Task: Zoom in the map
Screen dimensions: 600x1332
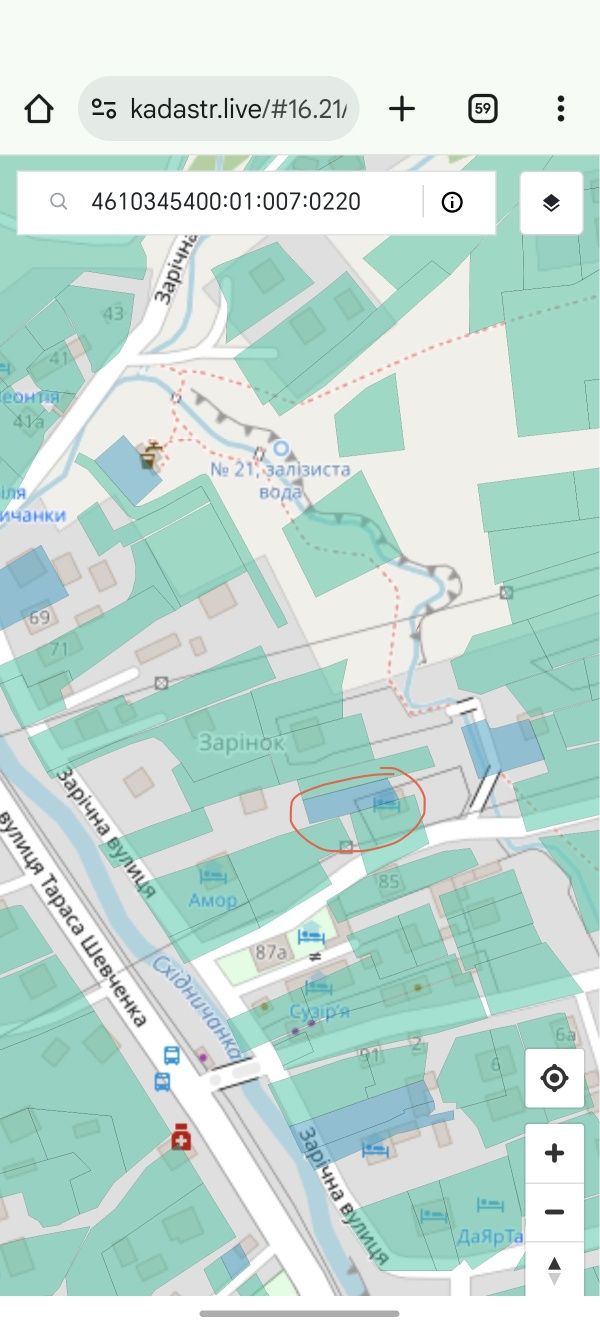Action: pos(554,1153)
